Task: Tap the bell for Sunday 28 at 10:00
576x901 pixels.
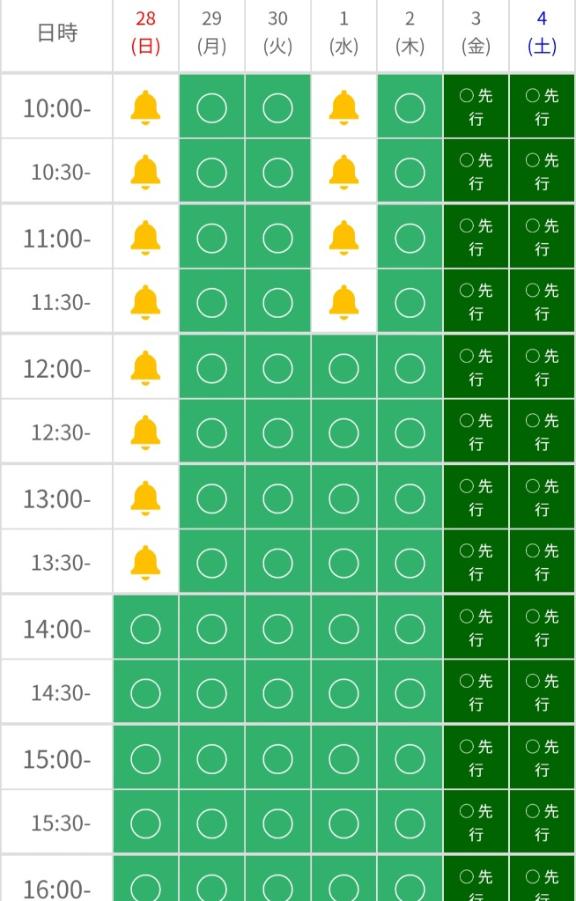Action: [145, 107]
